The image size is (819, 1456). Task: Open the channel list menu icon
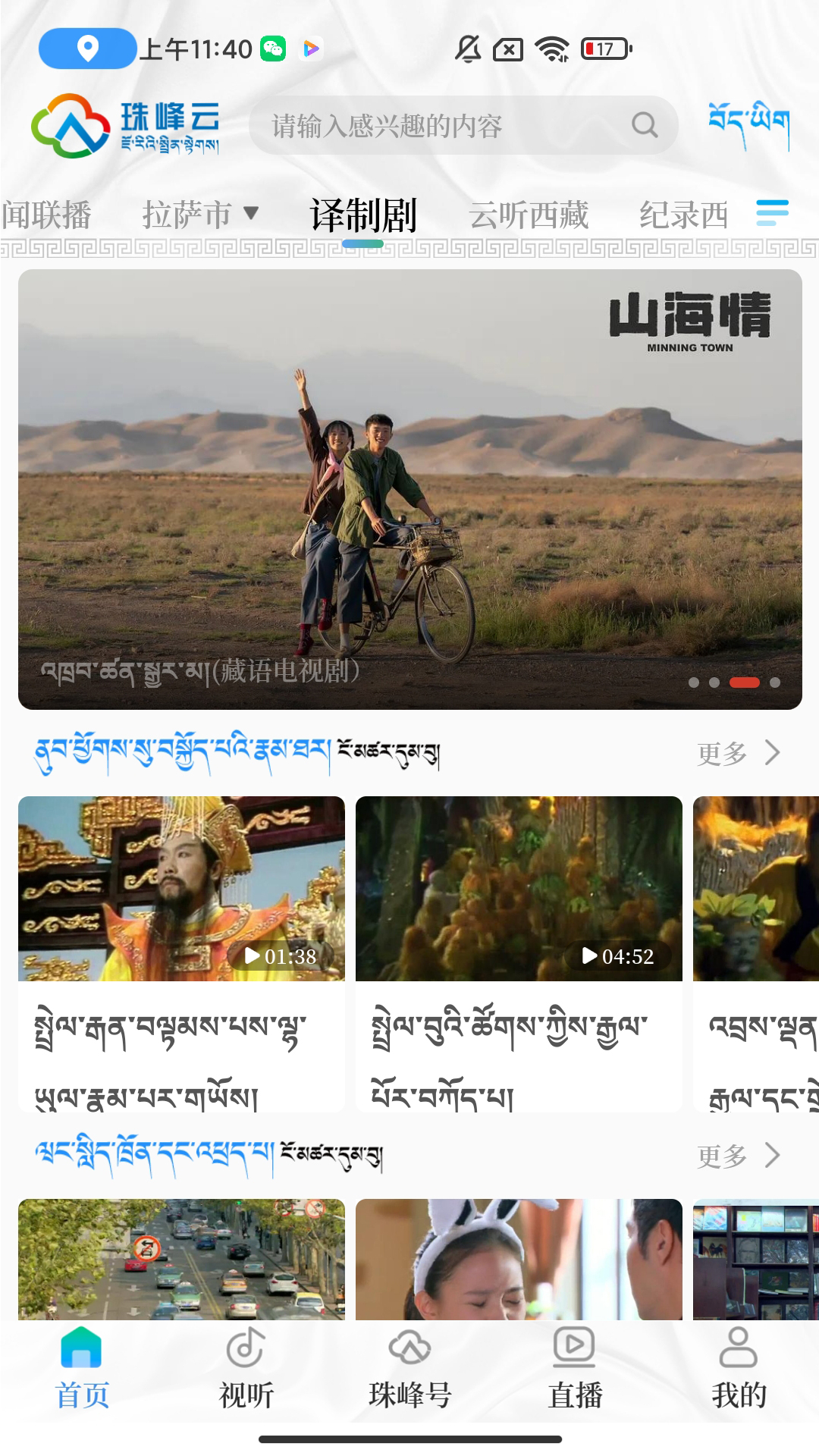pyautogui.click(x=772, y=213)
